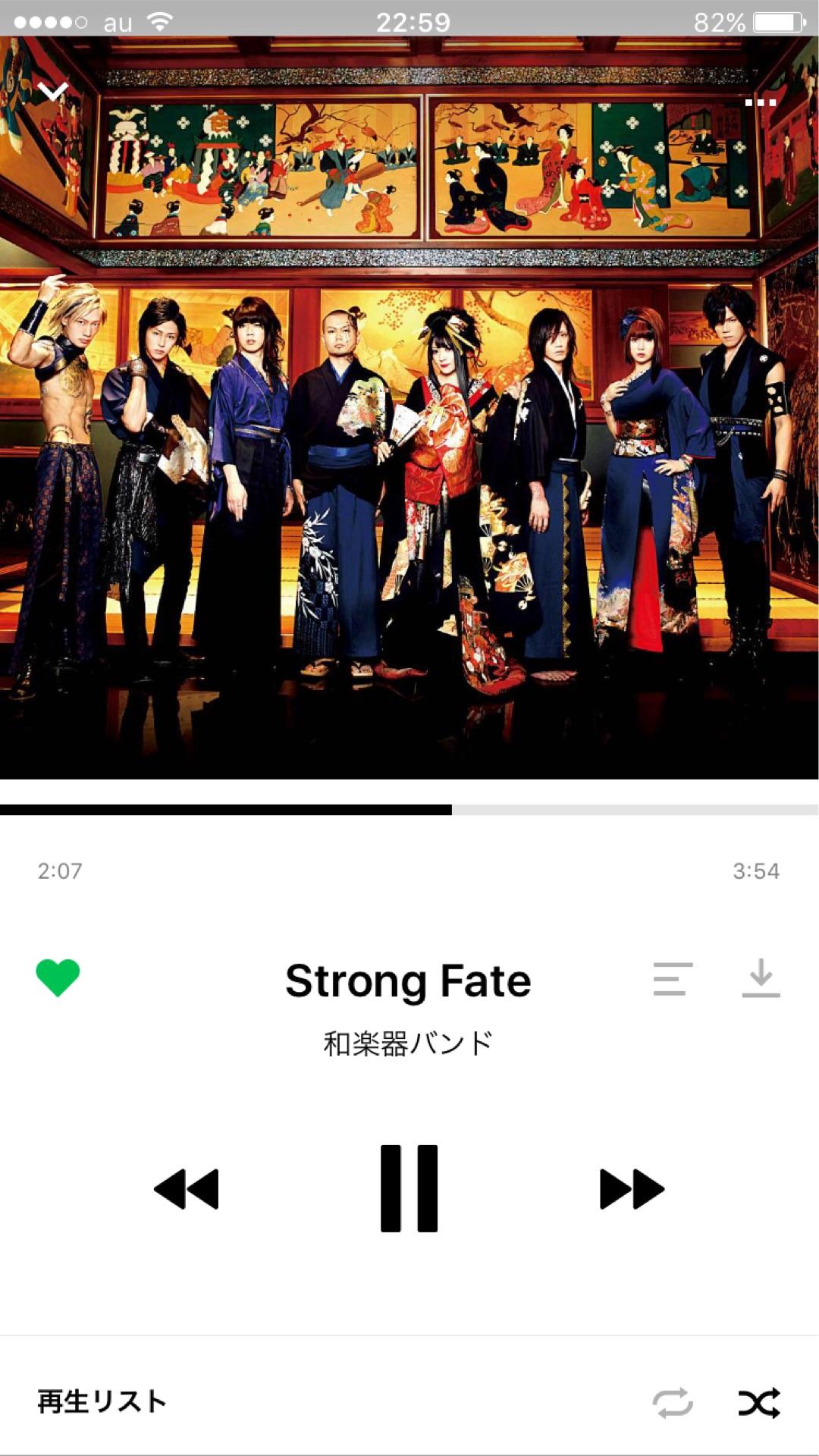Seek to a point on the progress bar
Image resolution: width=819 pixels, height=1456 pixels.
[x=607, y=810]
